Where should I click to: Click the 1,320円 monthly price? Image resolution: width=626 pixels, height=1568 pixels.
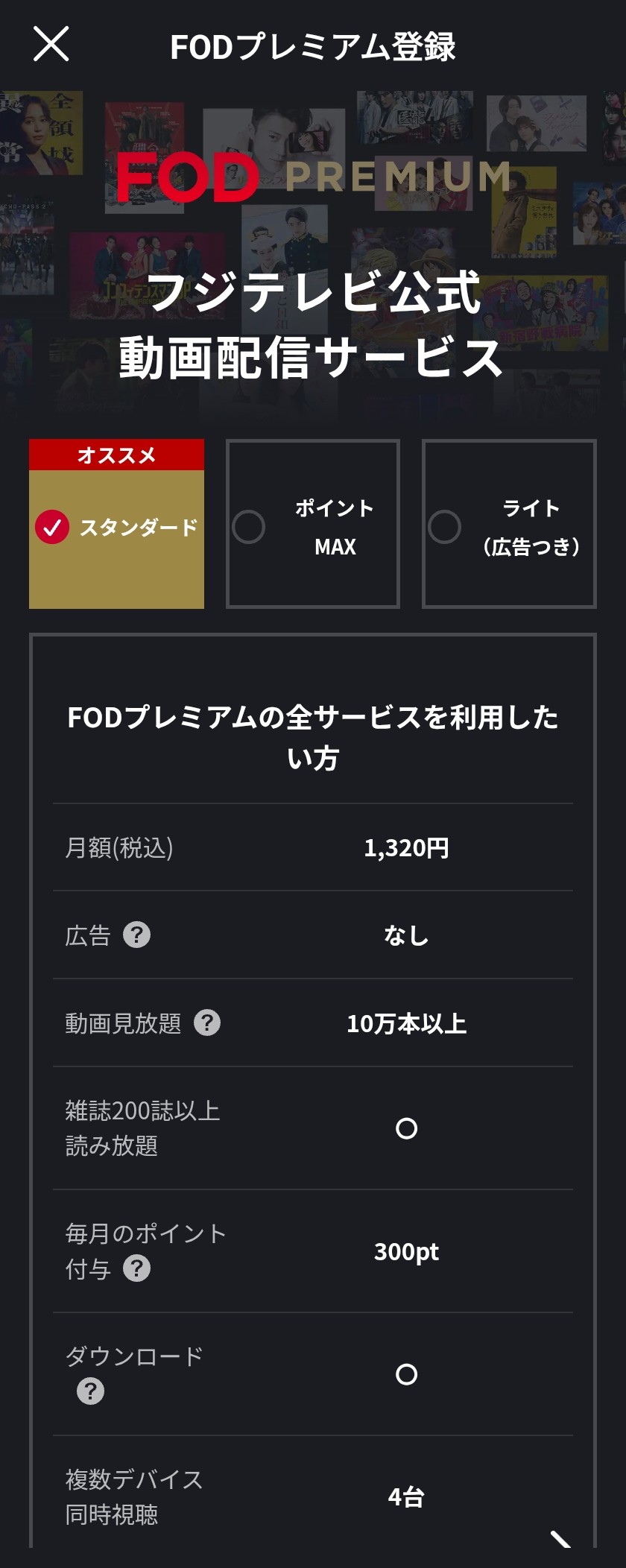tap(407, 847)
